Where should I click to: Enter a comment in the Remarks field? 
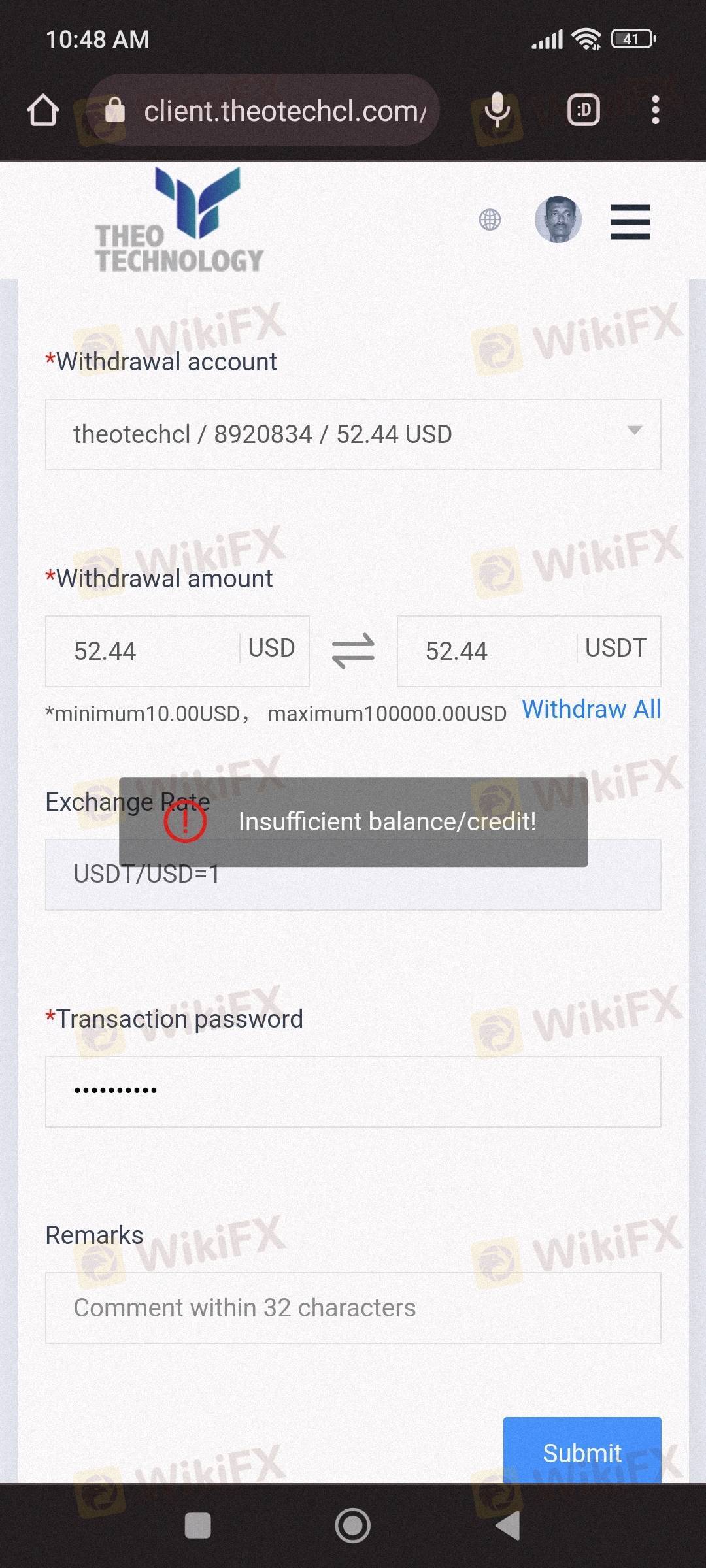[x=353, y=1308]
